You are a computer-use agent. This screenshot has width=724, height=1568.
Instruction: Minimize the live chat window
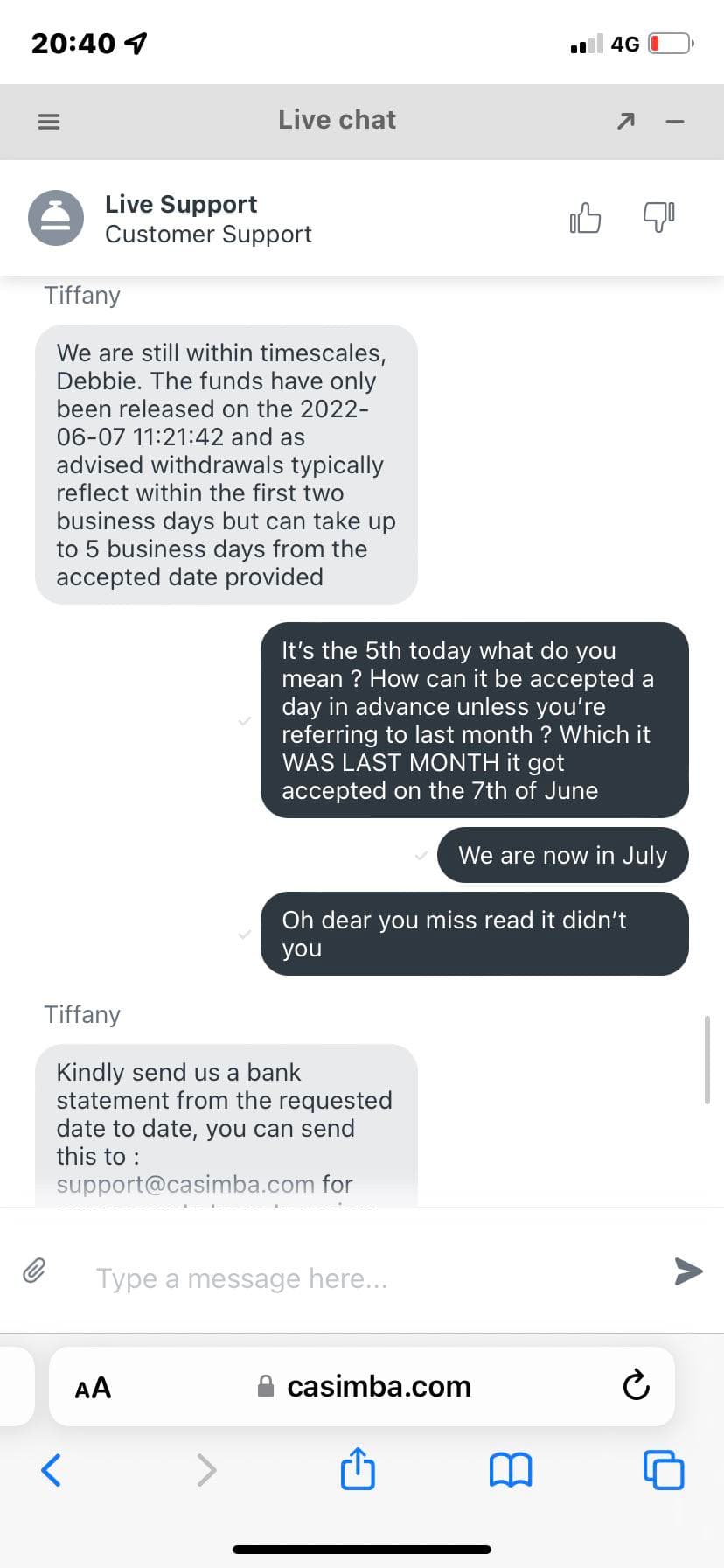(x=674, y=122)
